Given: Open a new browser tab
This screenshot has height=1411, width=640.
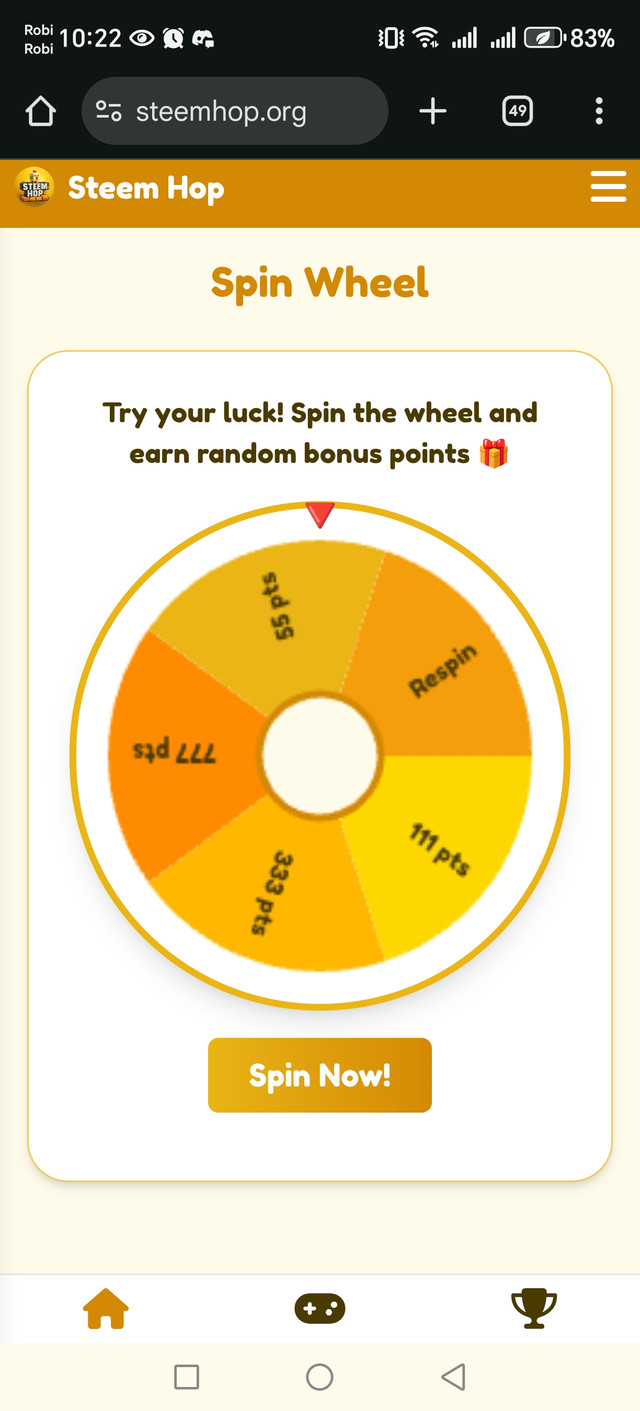Looking at the screenshot, I should click(432, 112).
